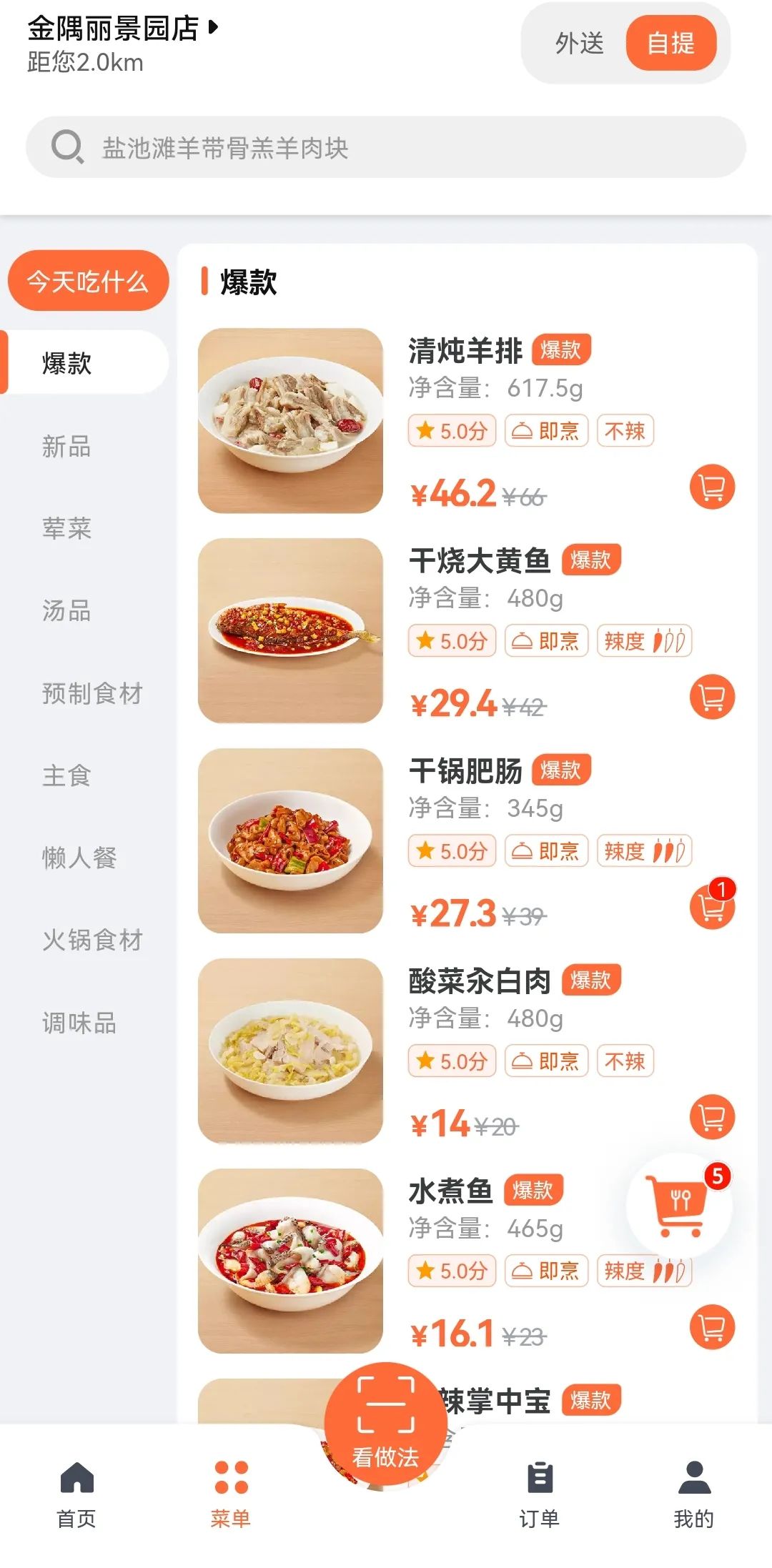
Task: Add 清炖羊排 to the cart
Action: point(712,487)
